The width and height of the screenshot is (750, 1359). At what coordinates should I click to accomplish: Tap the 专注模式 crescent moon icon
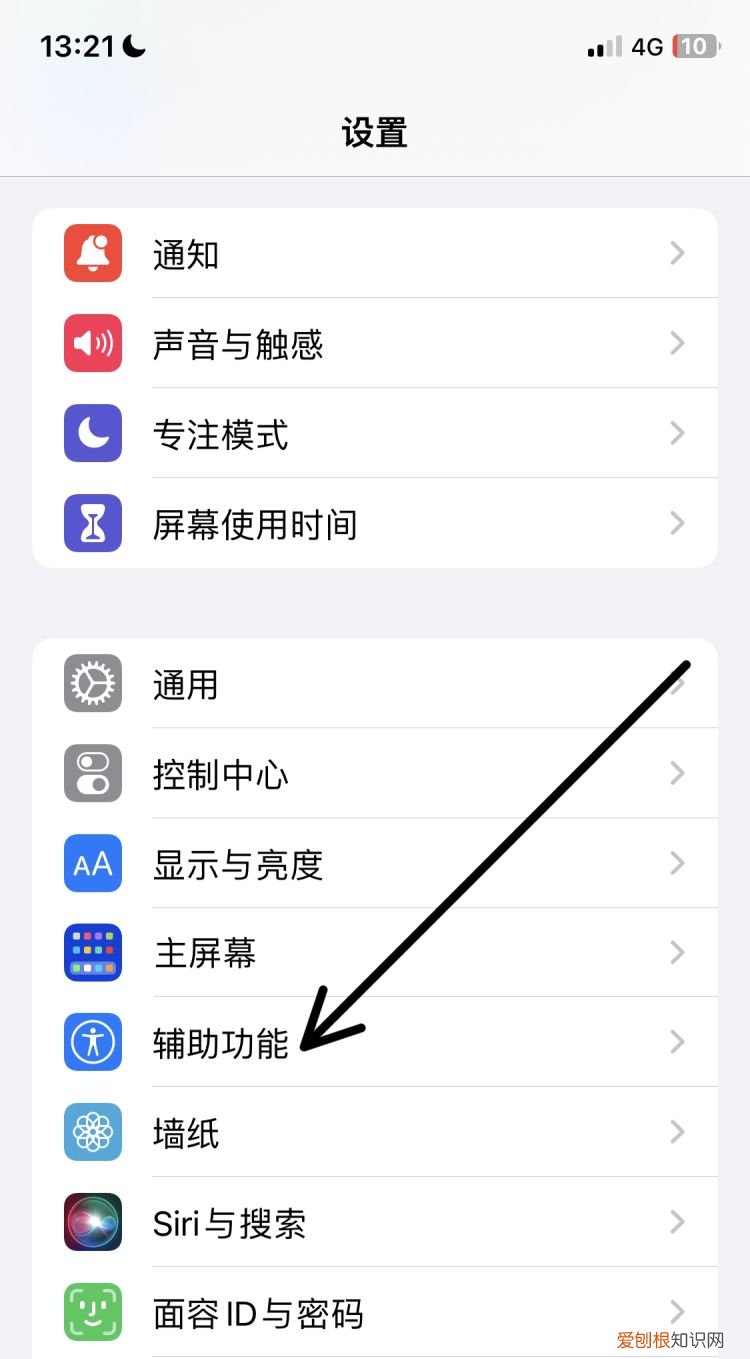pos(92,433)
